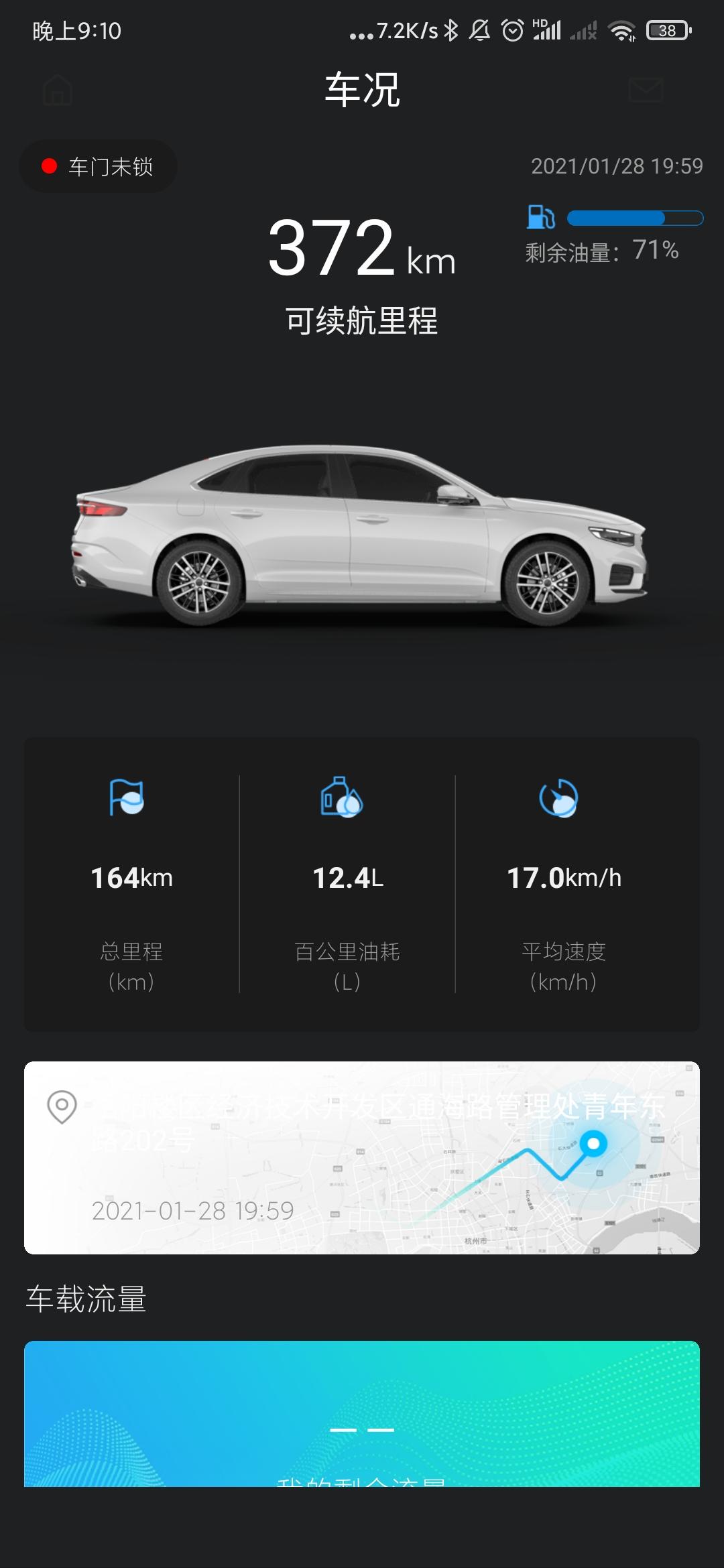This screenshot has width=724, height=1568.
Task: Open the home icon in the header
Action: click(58, 90)
